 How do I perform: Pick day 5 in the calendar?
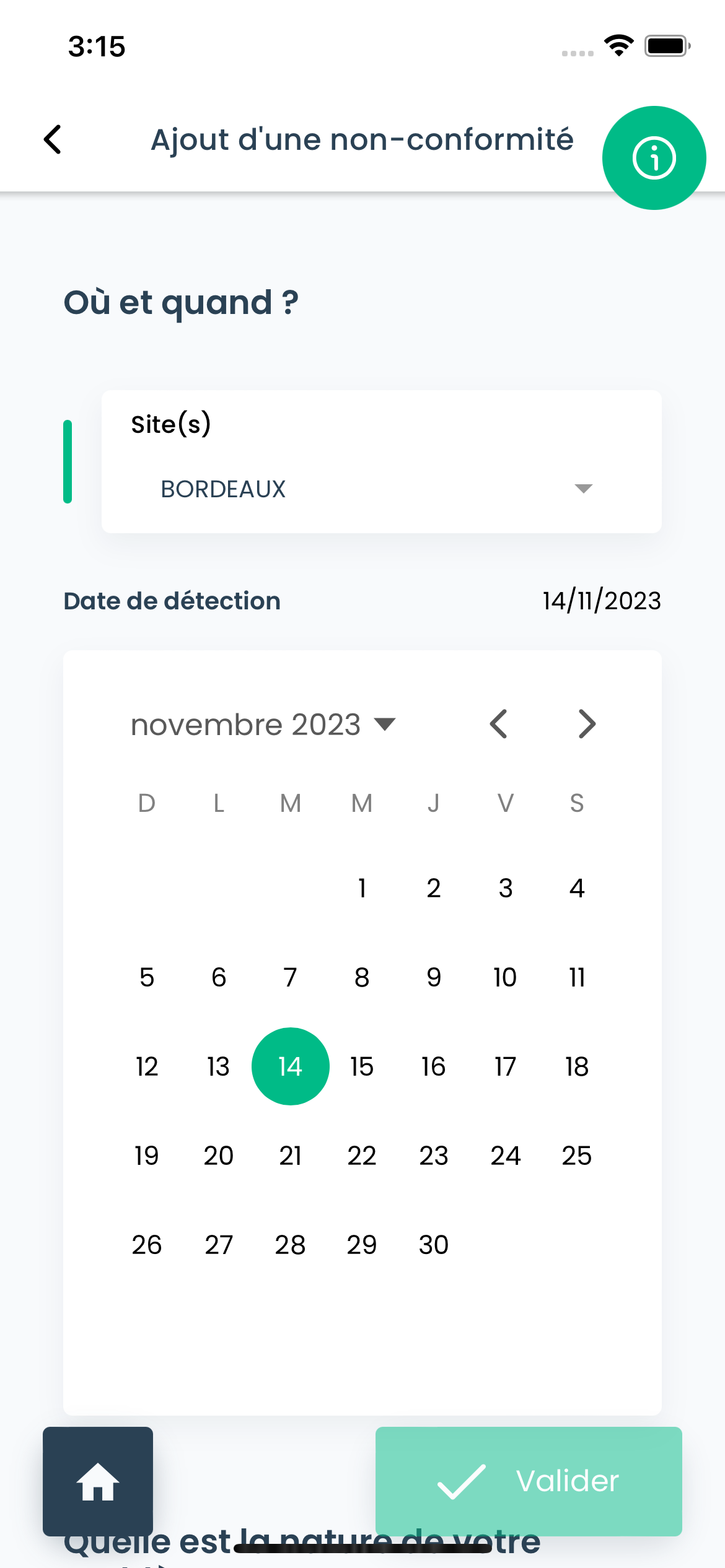click(x=147, y=977)
